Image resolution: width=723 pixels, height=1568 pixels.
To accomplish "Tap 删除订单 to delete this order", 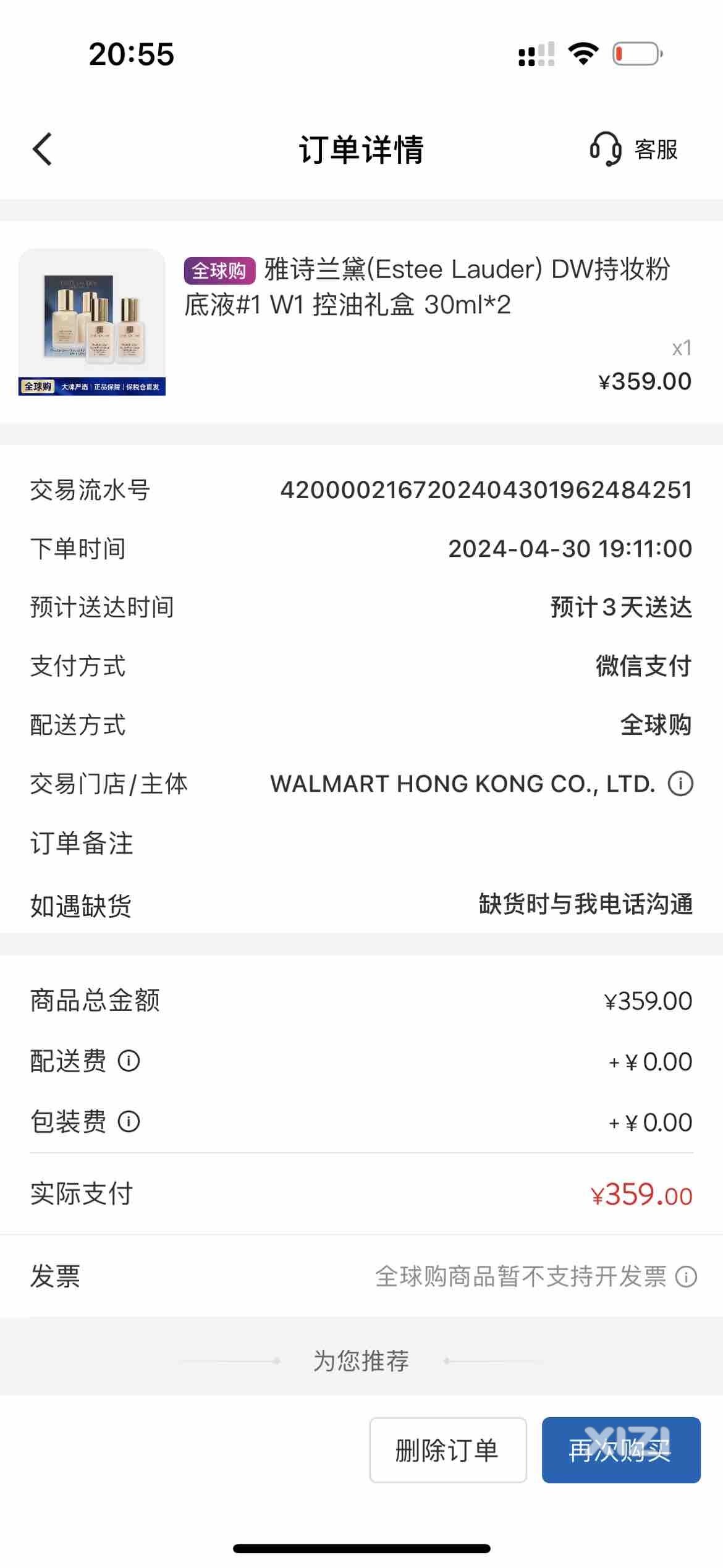I will pos(448,1450).
